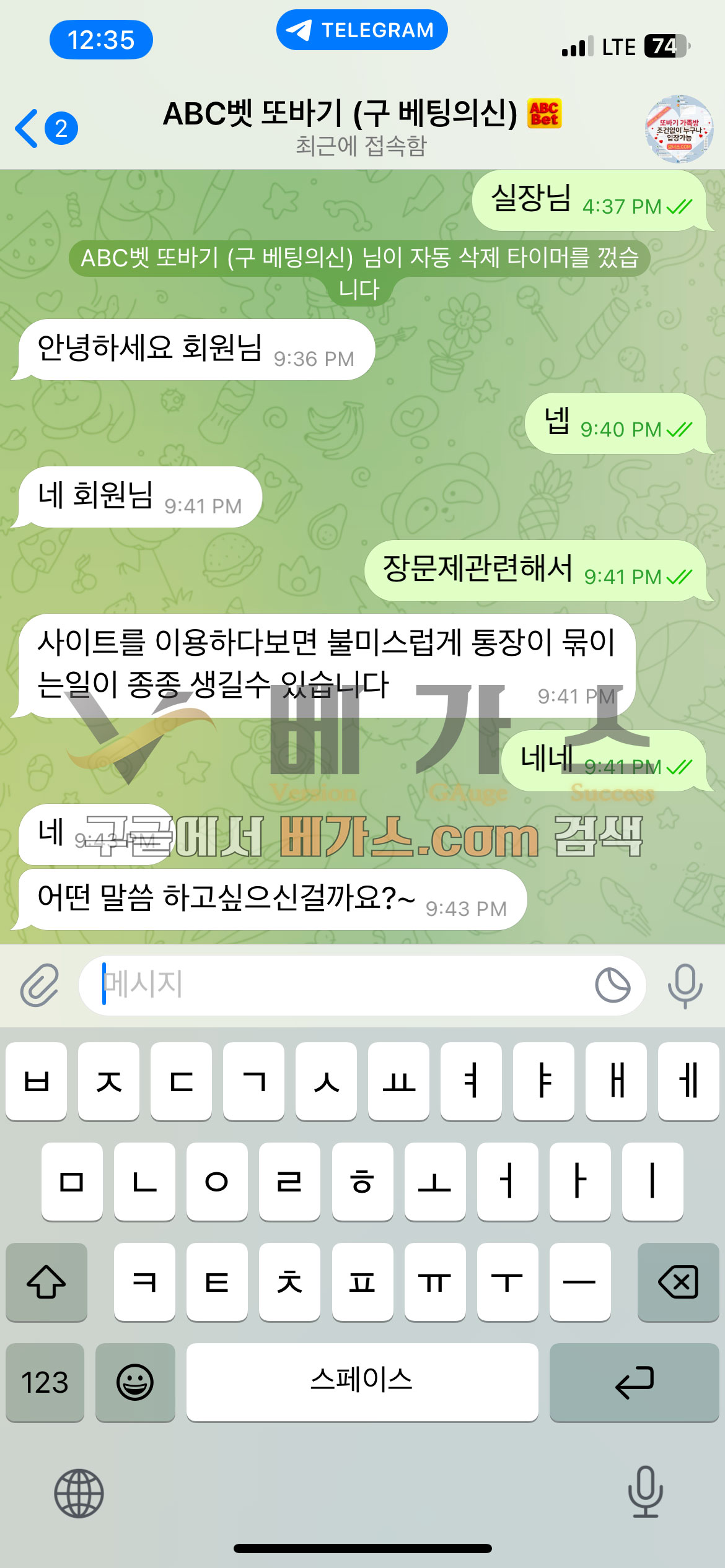The height and width of the screenshot is (1568, 725).
Task: Record a voice message with the microphone
Action: [x=685, y=985]
